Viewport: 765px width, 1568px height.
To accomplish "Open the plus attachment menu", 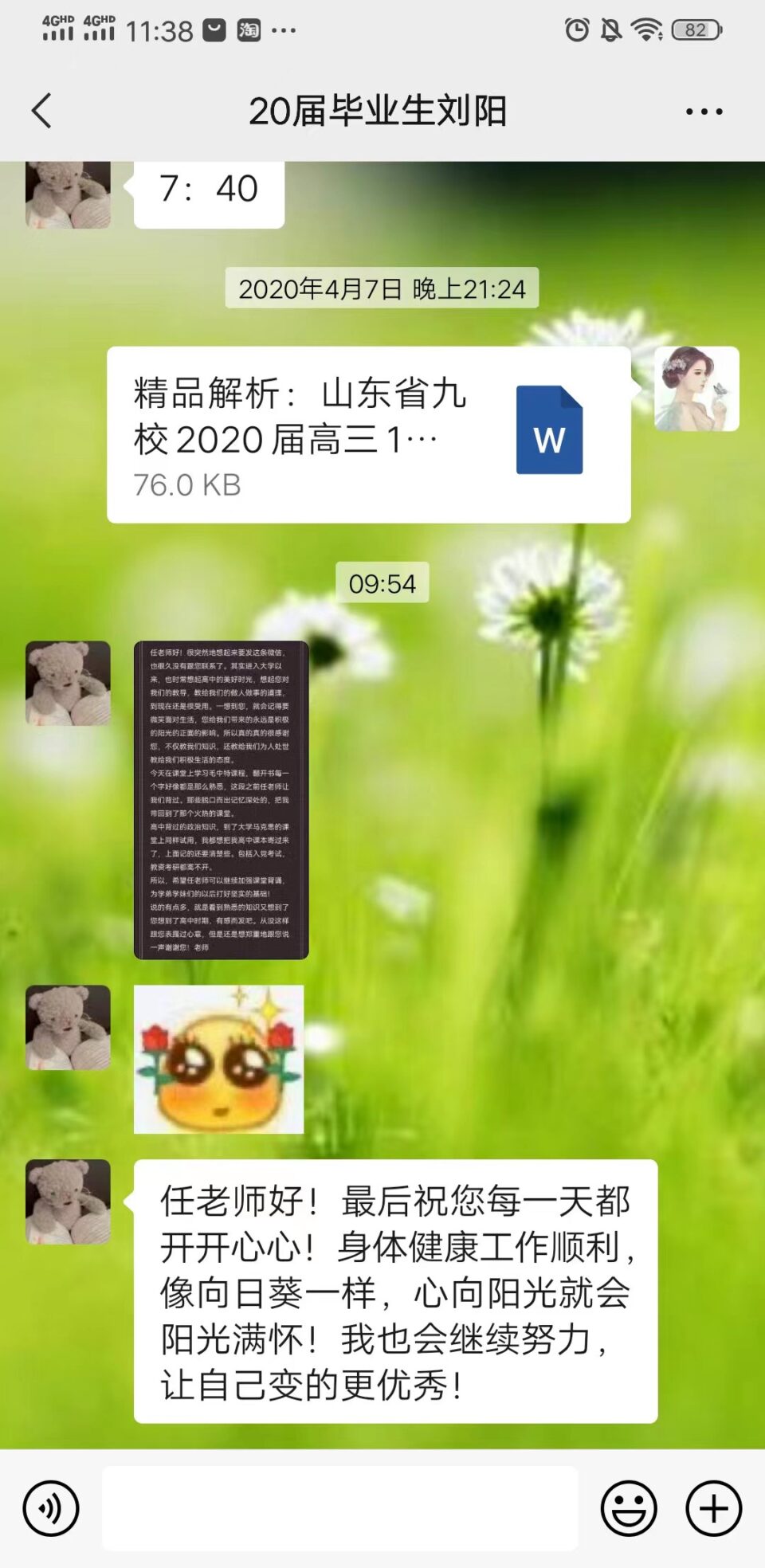I will tap(713, 1507).
